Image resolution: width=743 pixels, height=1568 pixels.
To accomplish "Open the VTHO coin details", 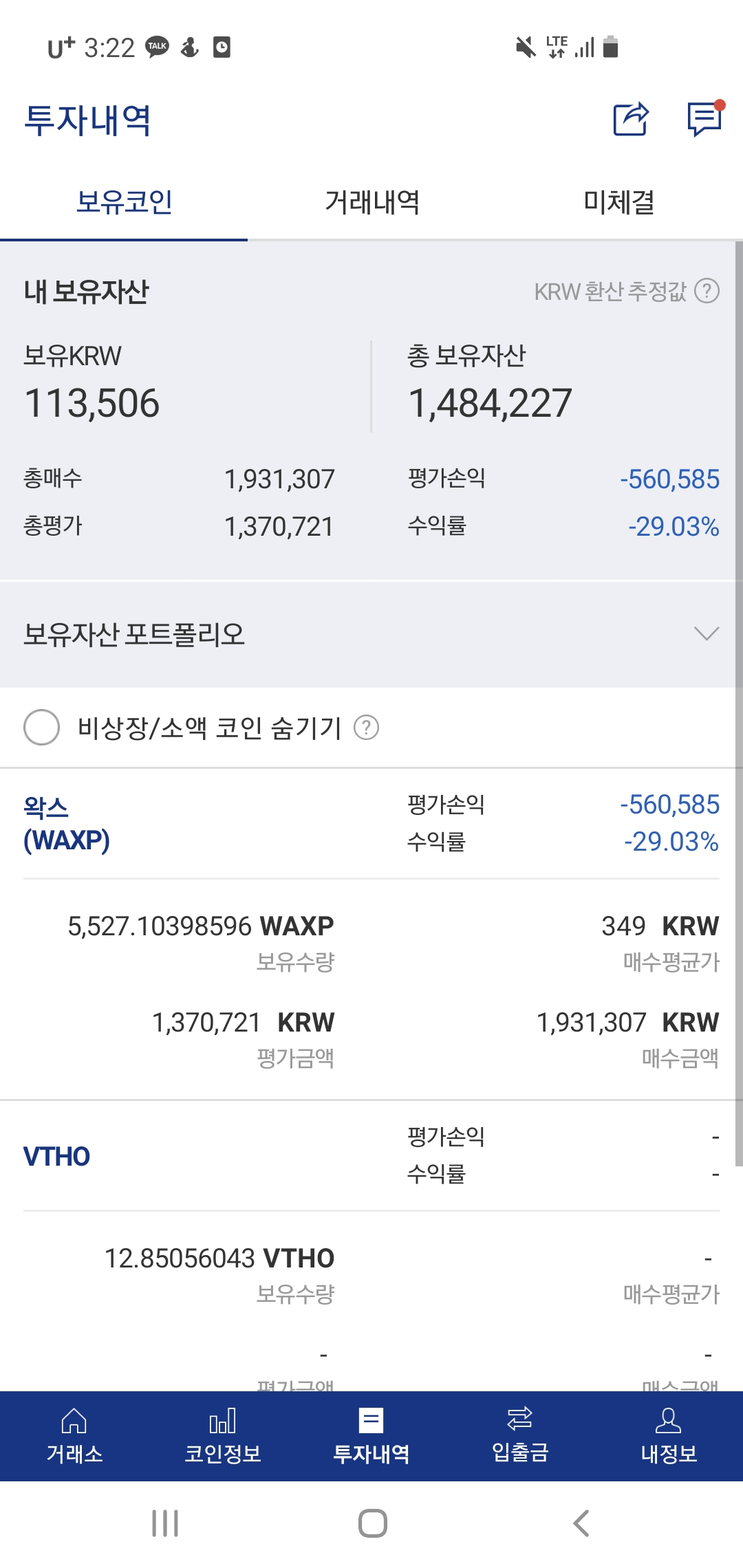I will click(x=56, y=1156).
